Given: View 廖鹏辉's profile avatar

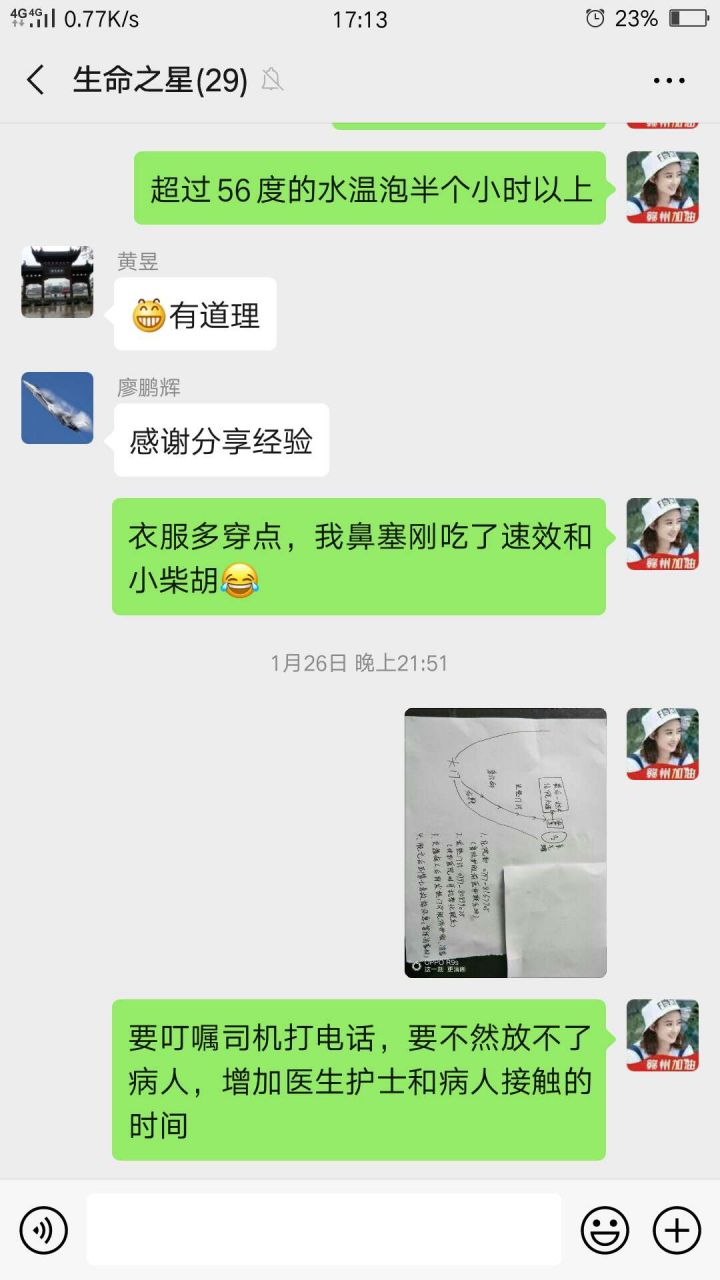Looking at the screenshot, I should click(57, 408).
